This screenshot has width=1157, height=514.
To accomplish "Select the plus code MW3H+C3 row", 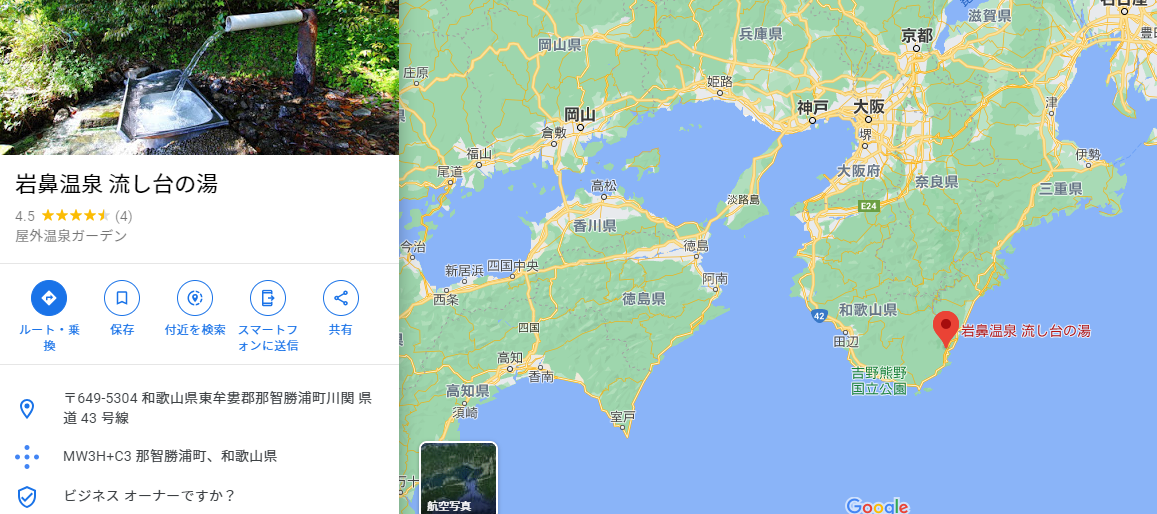I will (x=170, y=456).
